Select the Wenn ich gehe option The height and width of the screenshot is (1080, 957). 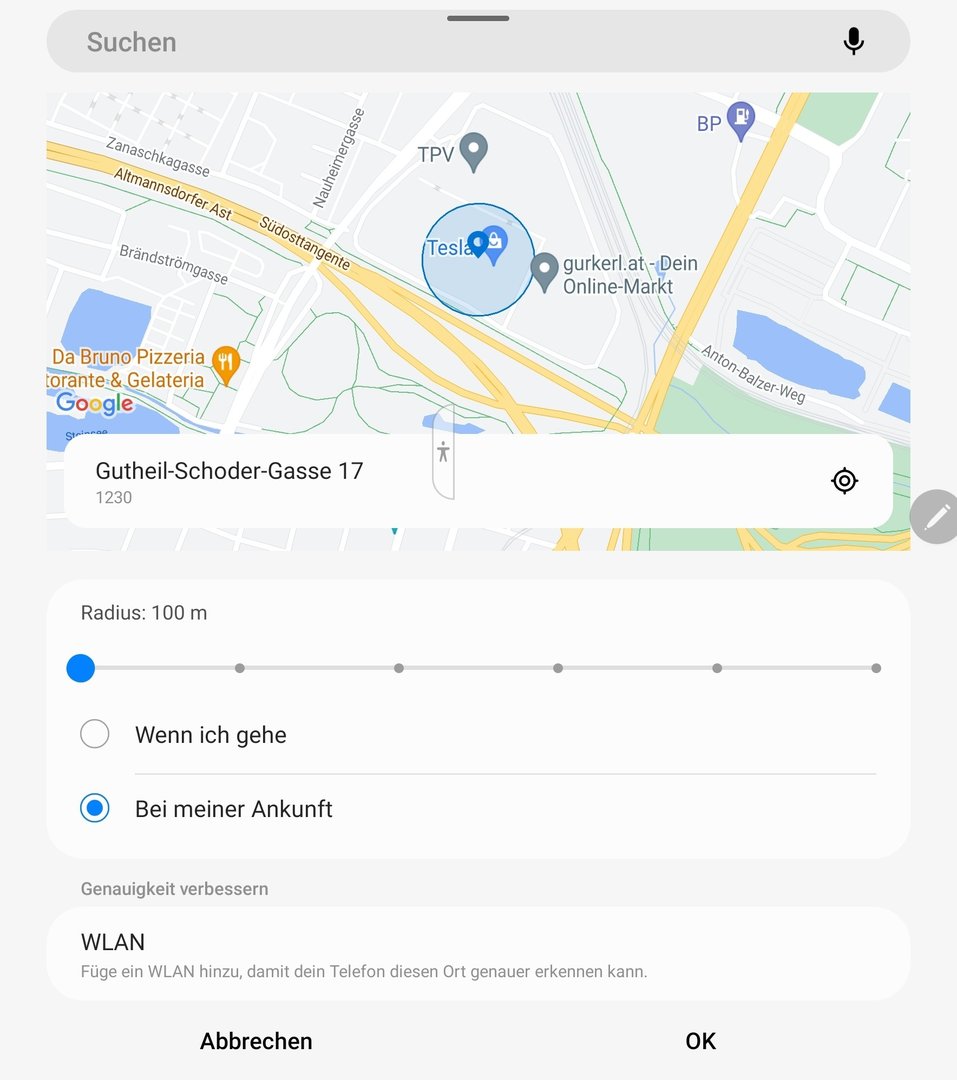[95, 735]
